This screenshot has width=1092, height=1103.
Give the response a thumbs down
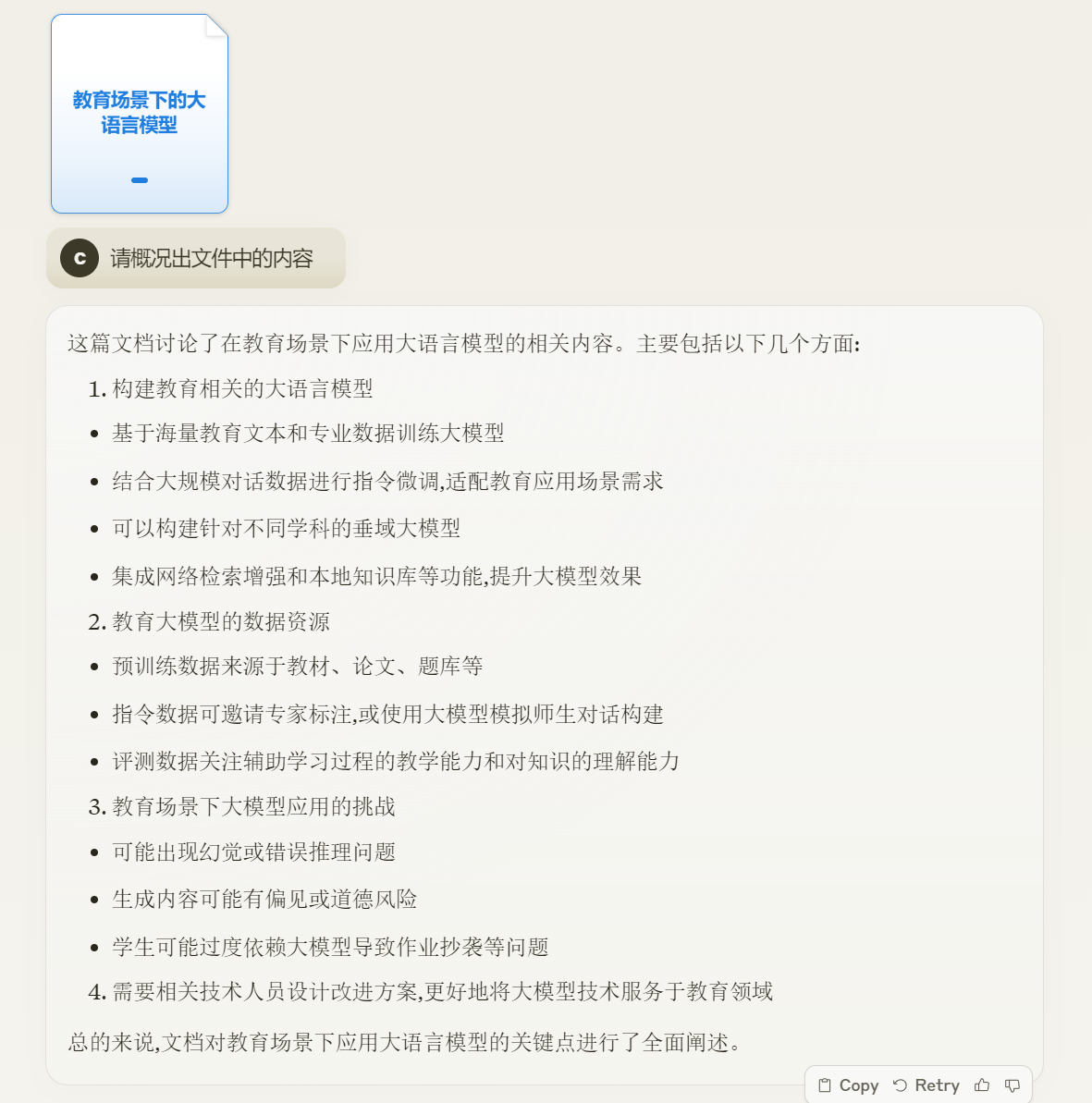[1012, 1085]
